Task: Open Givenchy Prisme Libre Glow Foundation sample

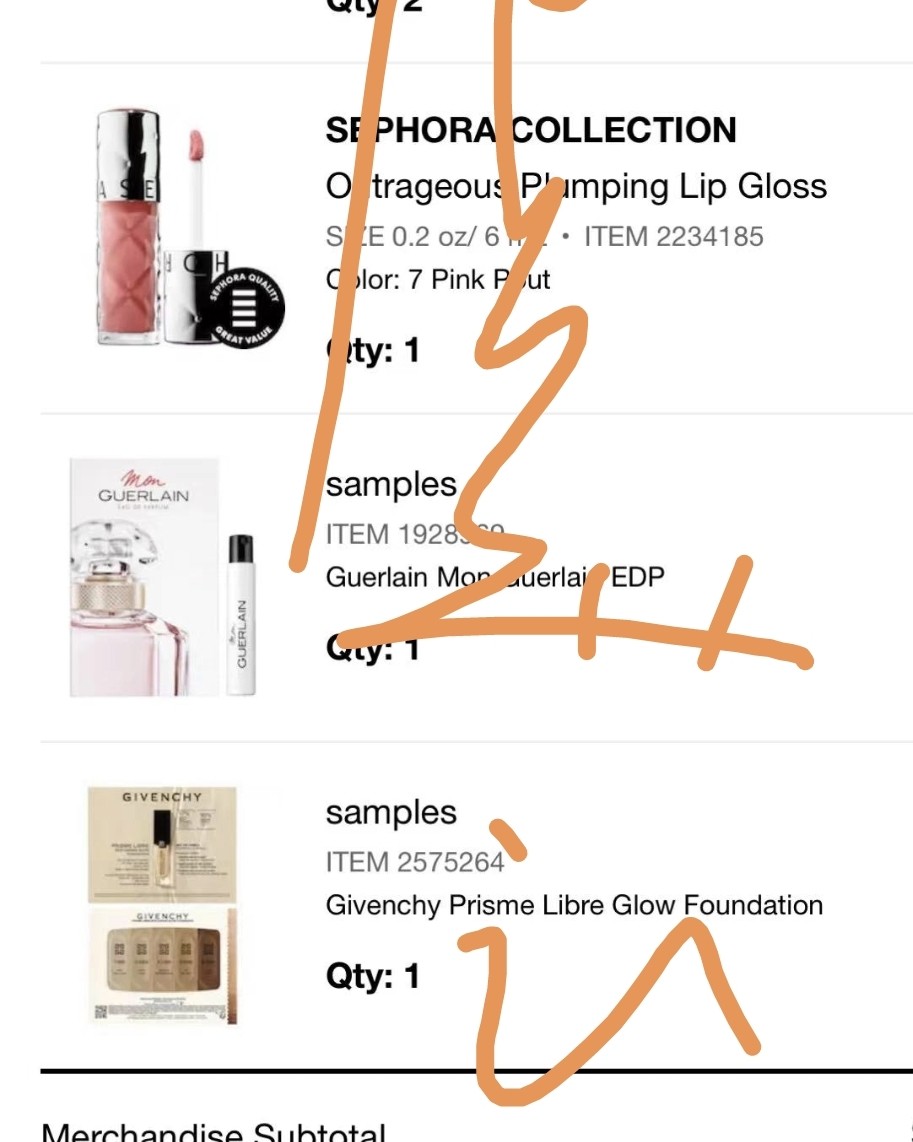Action: (574, 906)
